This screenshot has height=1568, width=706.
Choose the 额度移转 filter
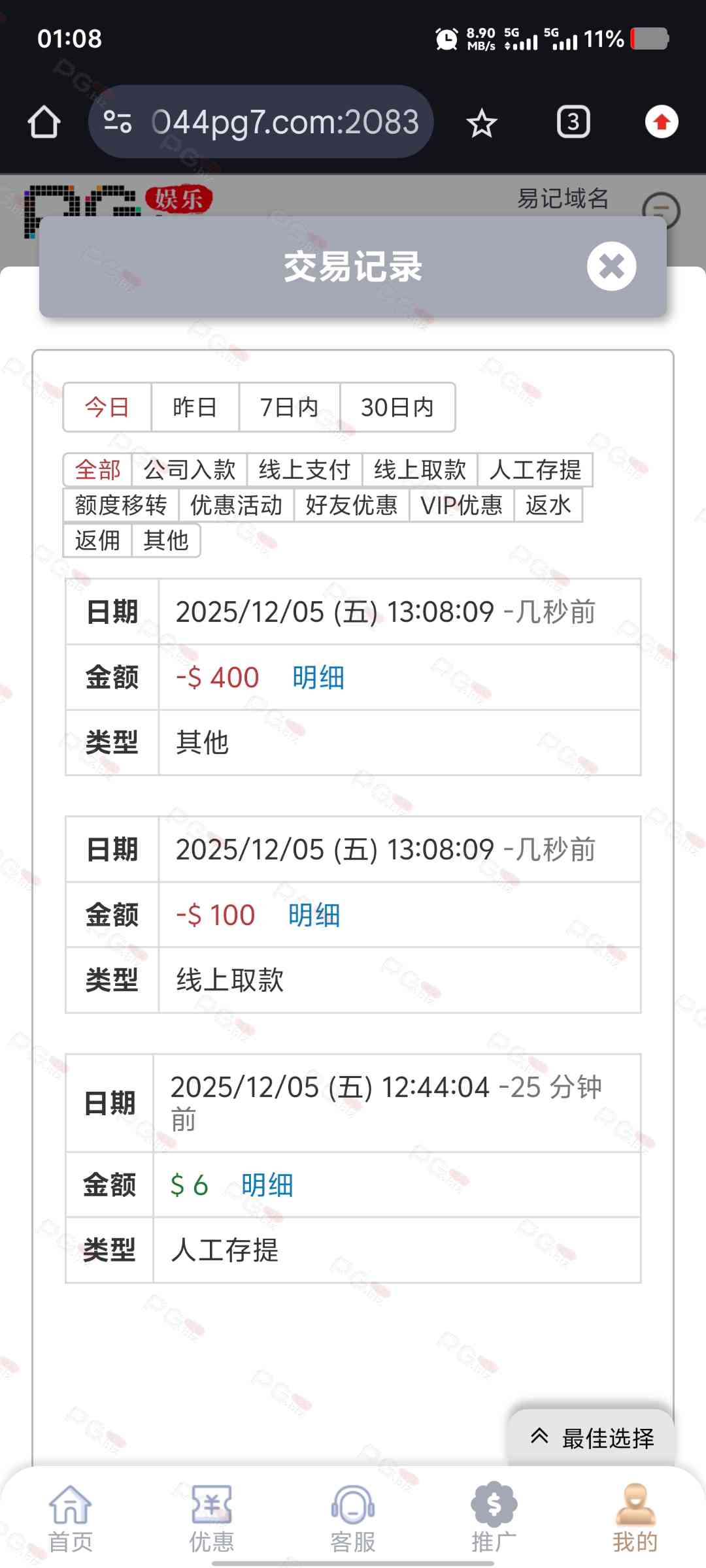coord(121,505)
